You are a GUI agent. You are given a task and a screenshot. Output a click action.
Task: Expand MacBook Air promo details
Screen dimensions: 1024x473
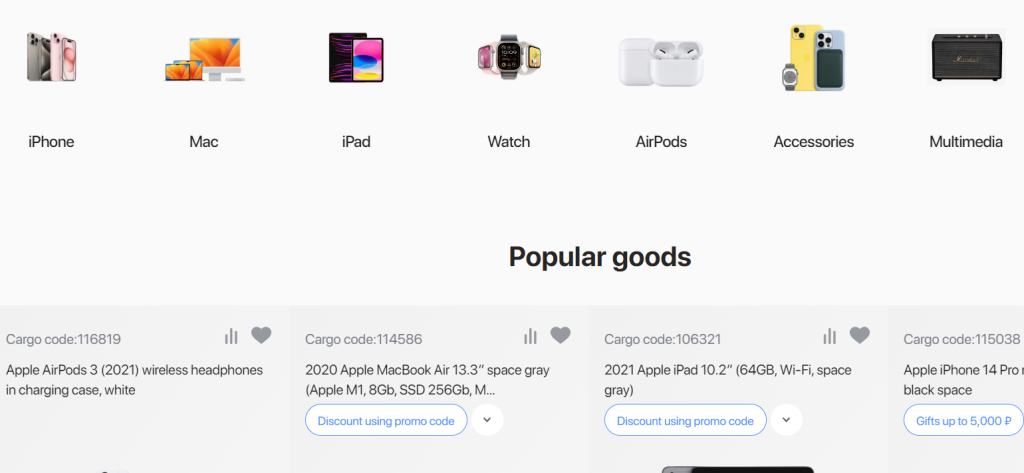point(487,420)
